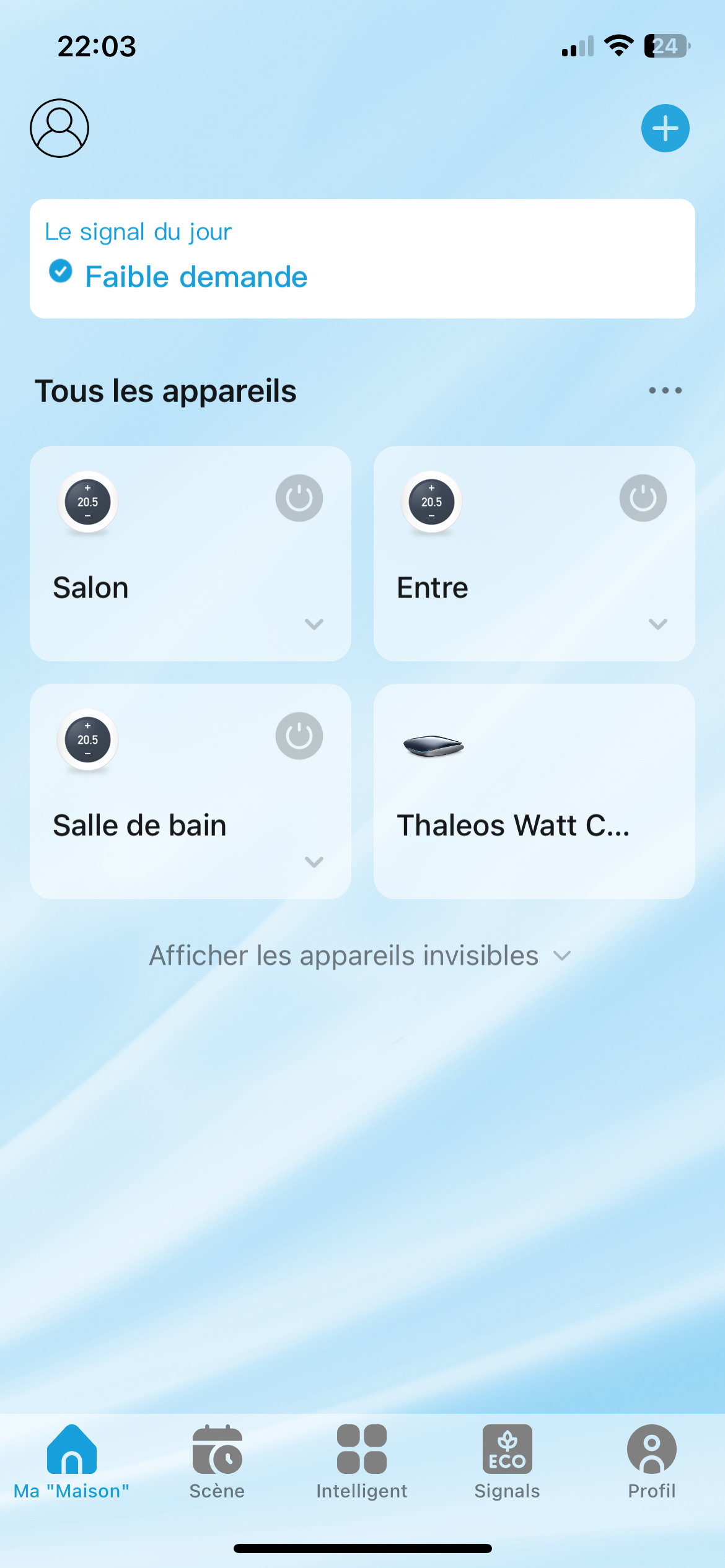This screenshot has height=1568, width=725.
Task: Switch to the Scène tab
Action: point(217,1461)
